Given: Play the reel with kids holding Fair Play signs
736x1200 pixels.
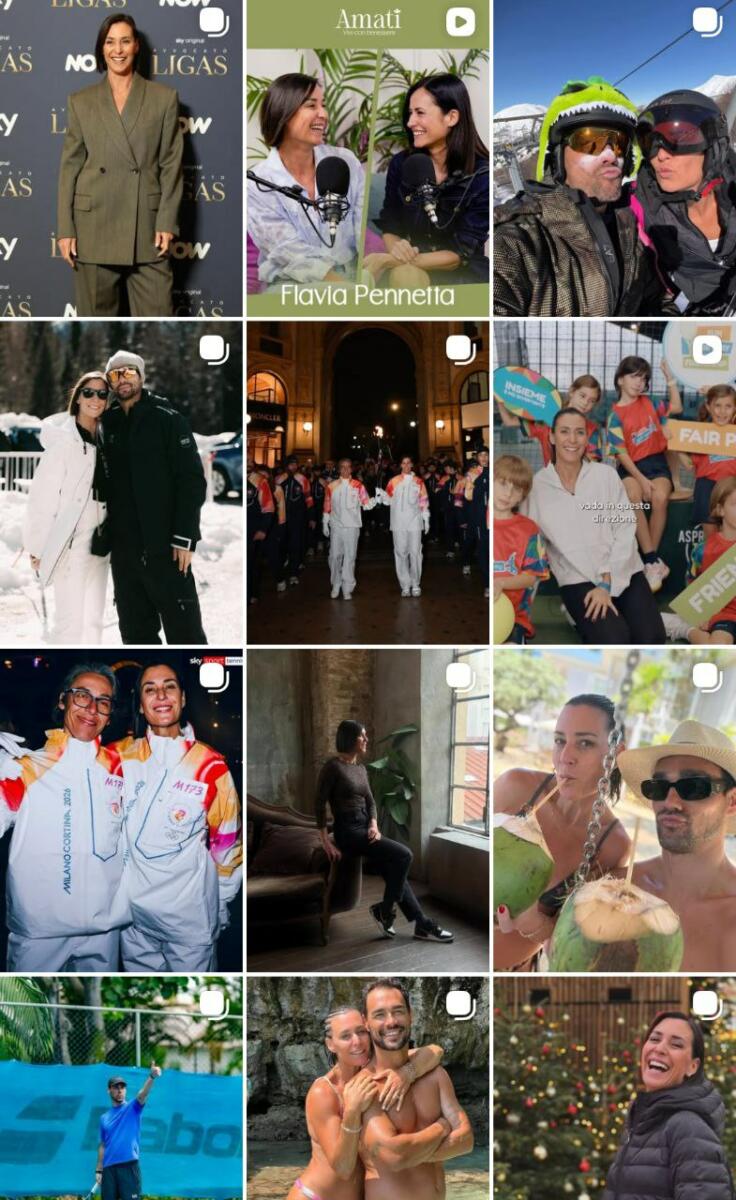Looking at the screenshot, I should click(614, 482).
